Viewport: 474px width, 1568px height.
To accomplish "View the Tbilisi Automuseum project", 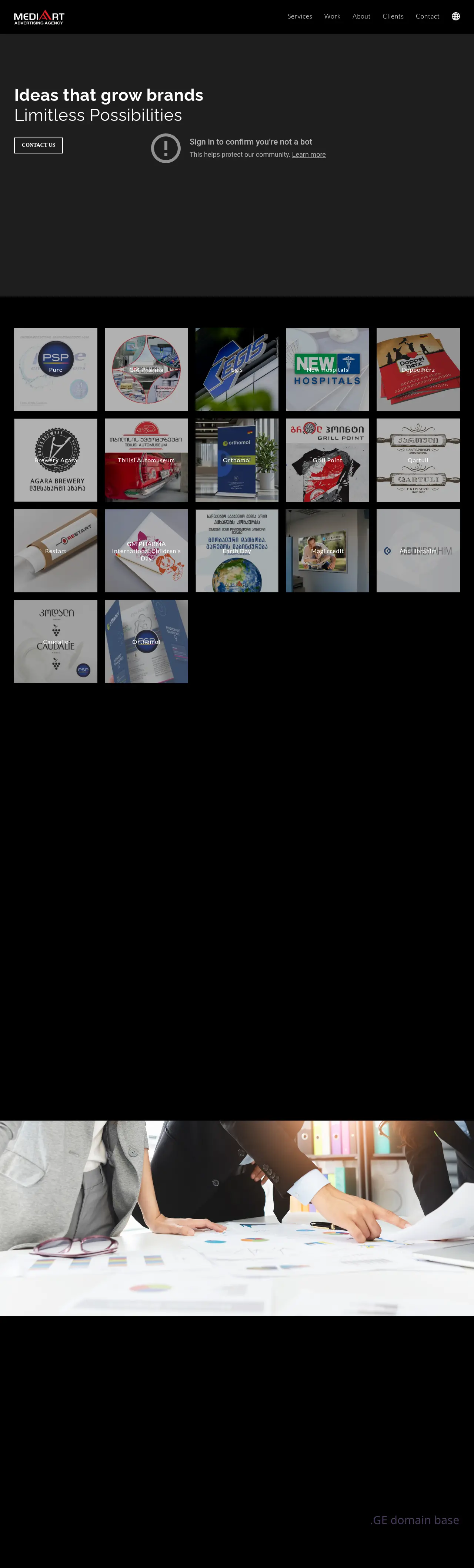I will coord(146,460).
